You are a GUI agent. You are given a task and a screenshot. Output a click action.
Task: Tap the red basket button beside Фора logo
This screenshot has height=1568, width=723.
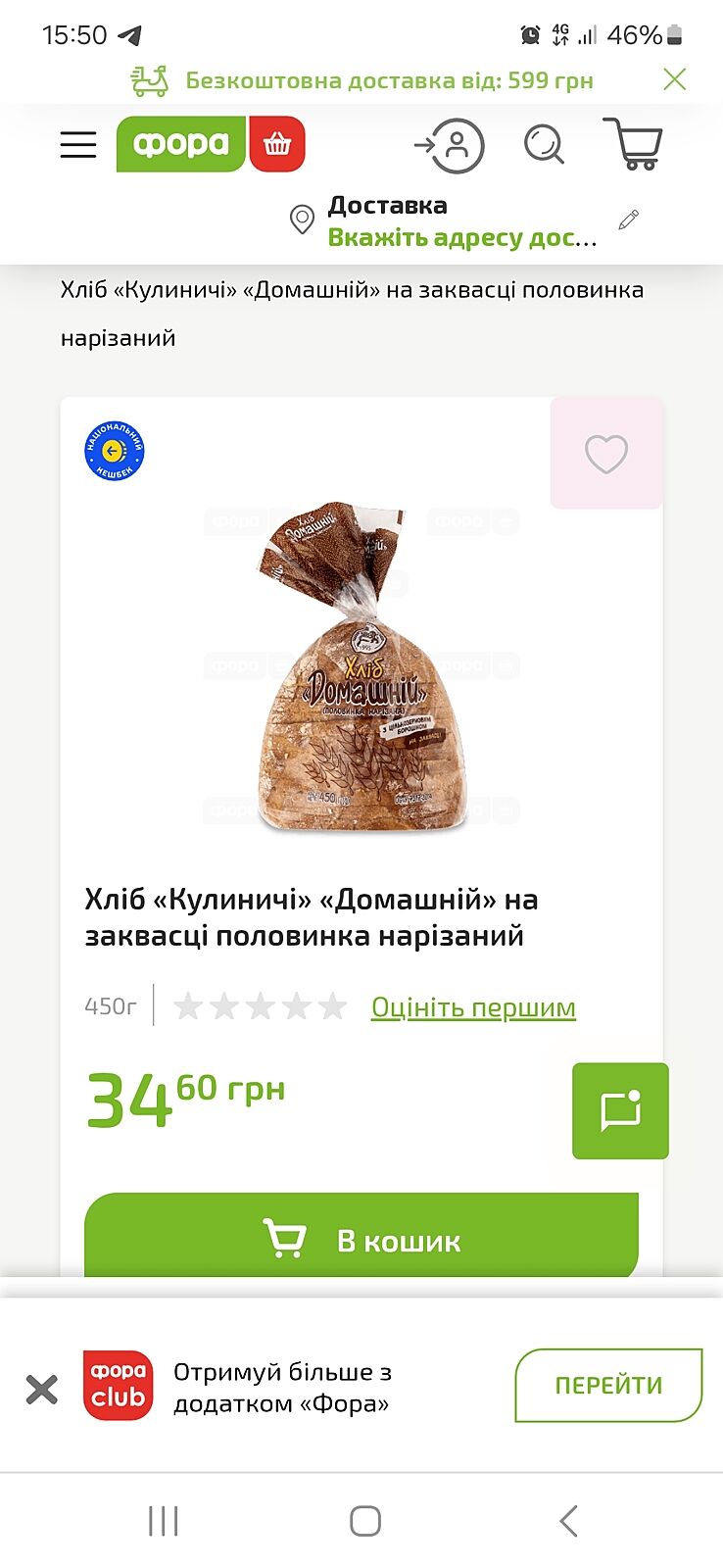[x=277, y=145]
